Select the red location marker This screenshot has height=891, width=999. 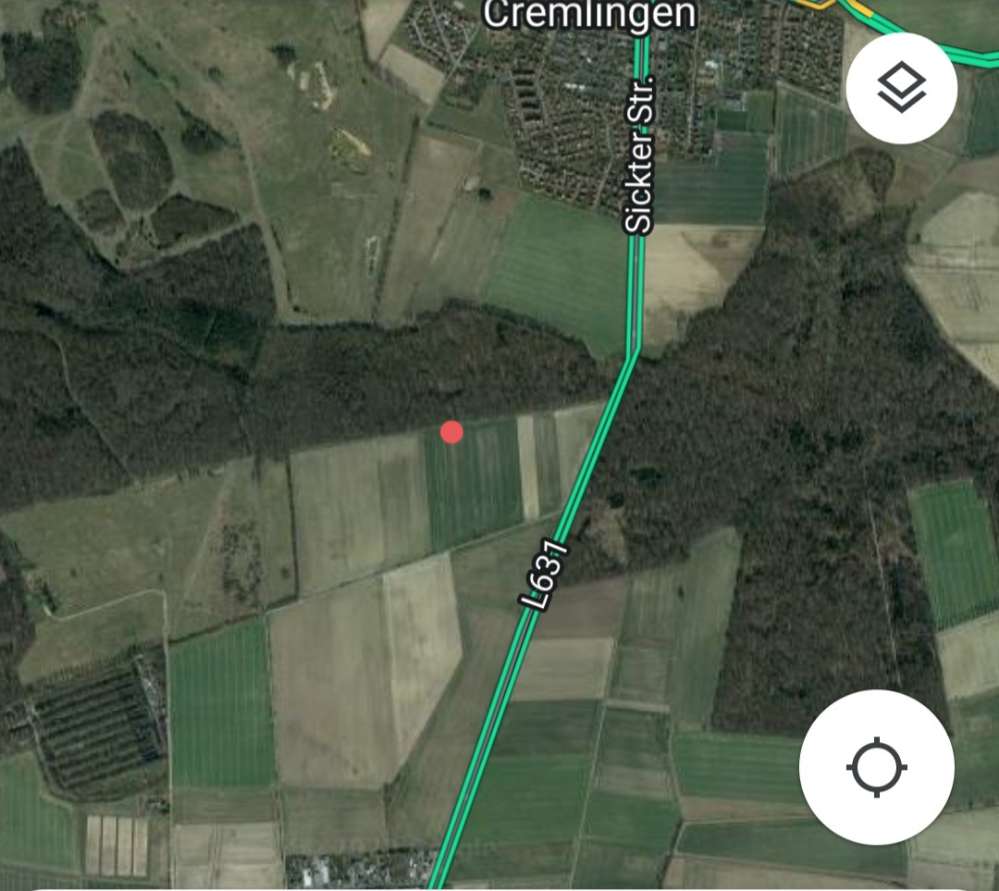click(452, 432)
